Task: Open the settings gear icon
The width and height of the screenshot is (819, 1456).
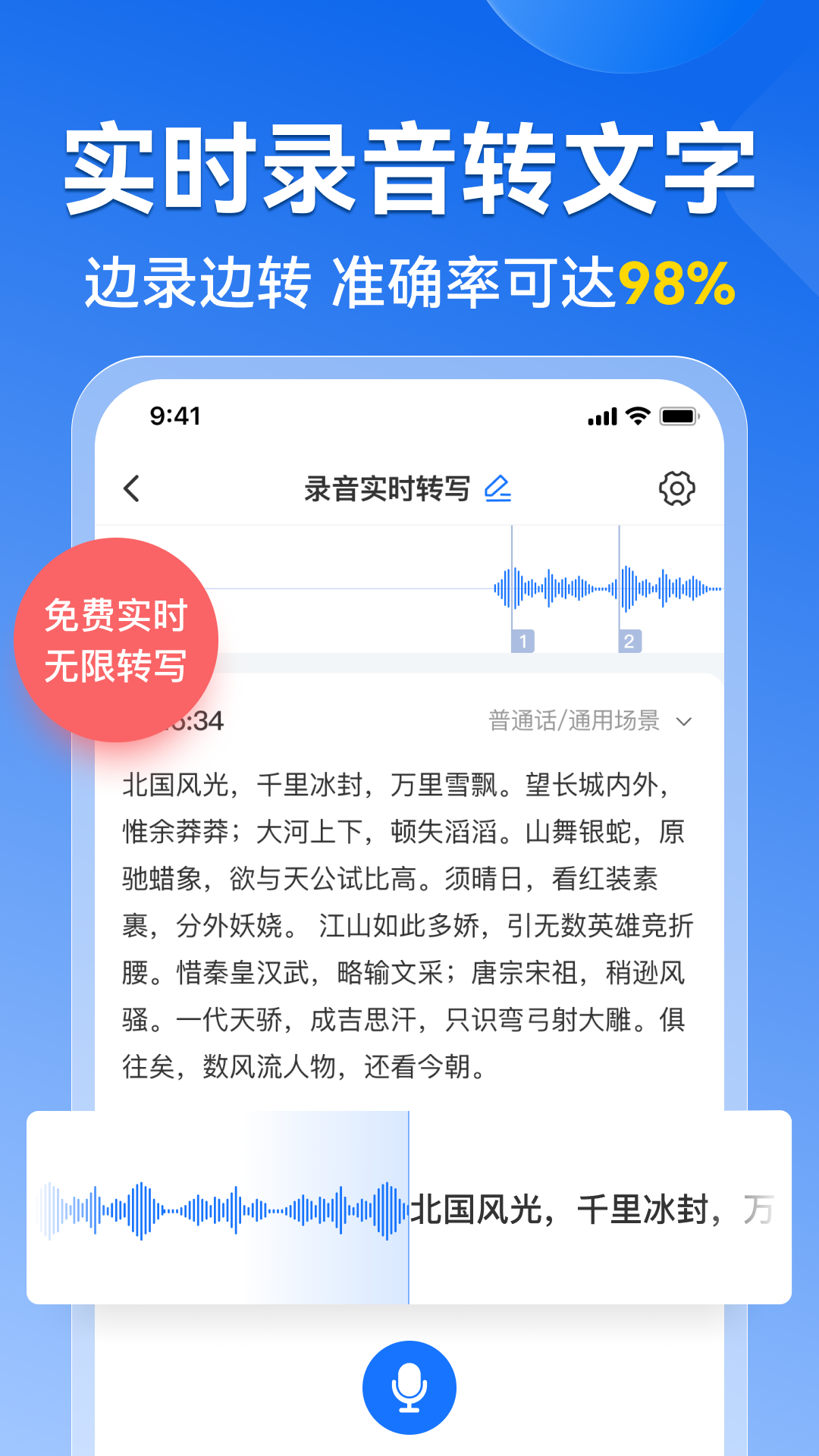Action: (679, 488)
